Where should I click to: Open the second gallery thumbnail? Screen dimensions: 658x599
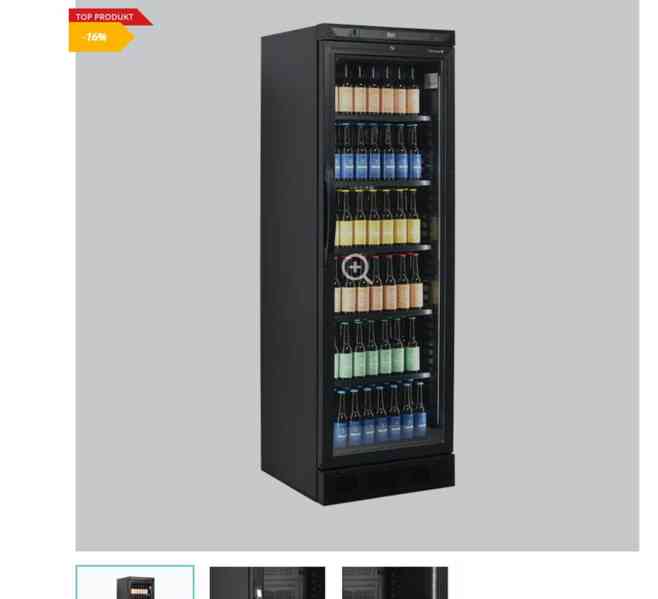[267, 583]
